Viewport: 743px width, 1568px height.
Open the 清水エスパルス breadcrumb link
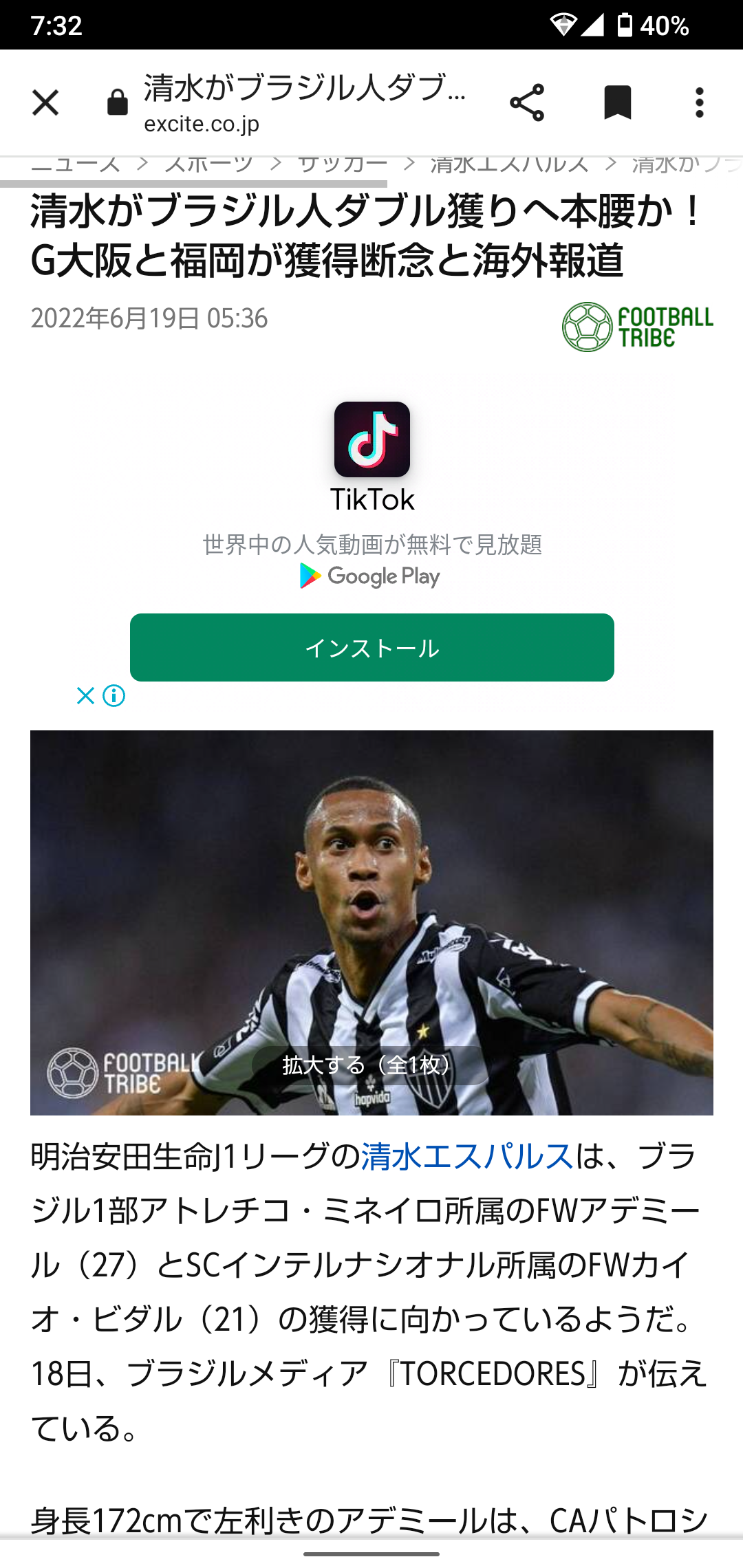pyautogui.click(x=509, y=165)
